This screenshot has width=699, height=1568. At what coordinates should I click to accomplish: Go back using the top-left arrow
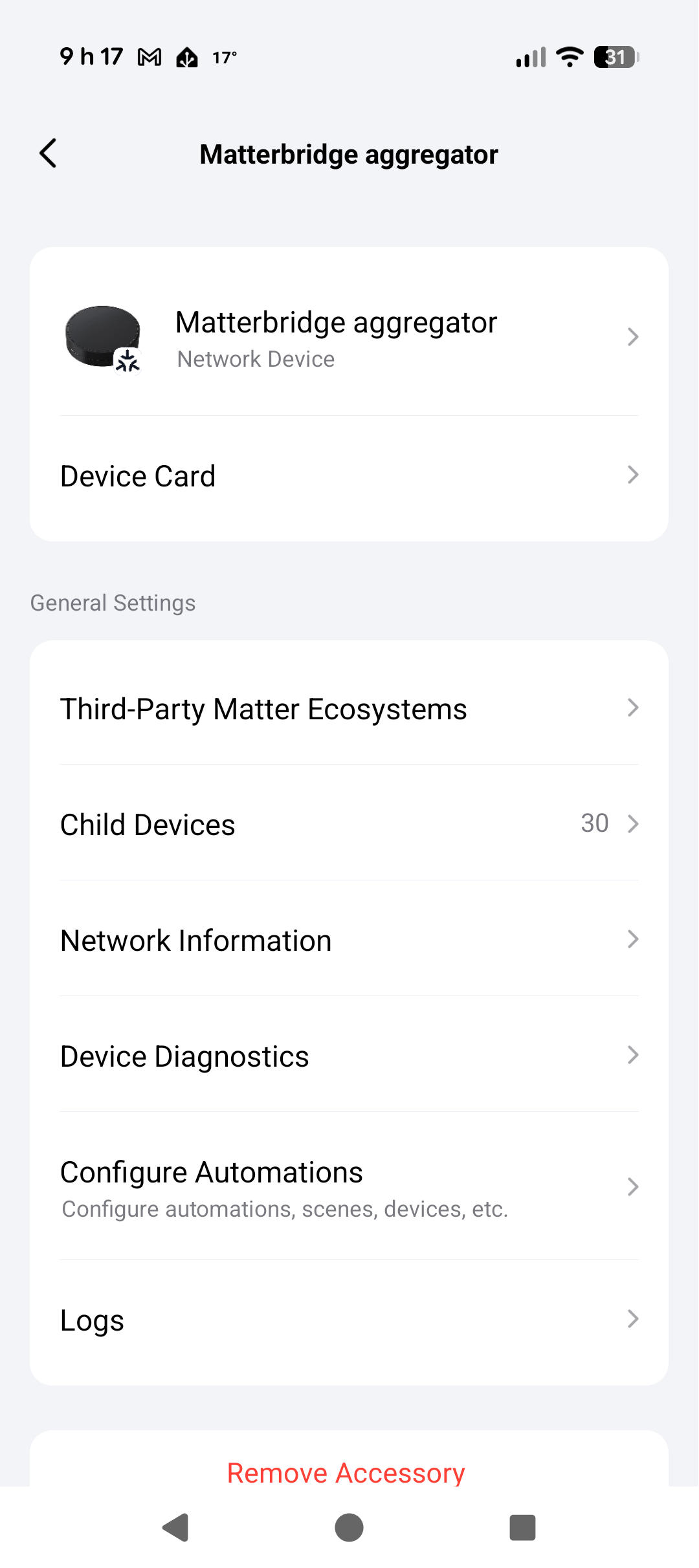tap(49, 154)
